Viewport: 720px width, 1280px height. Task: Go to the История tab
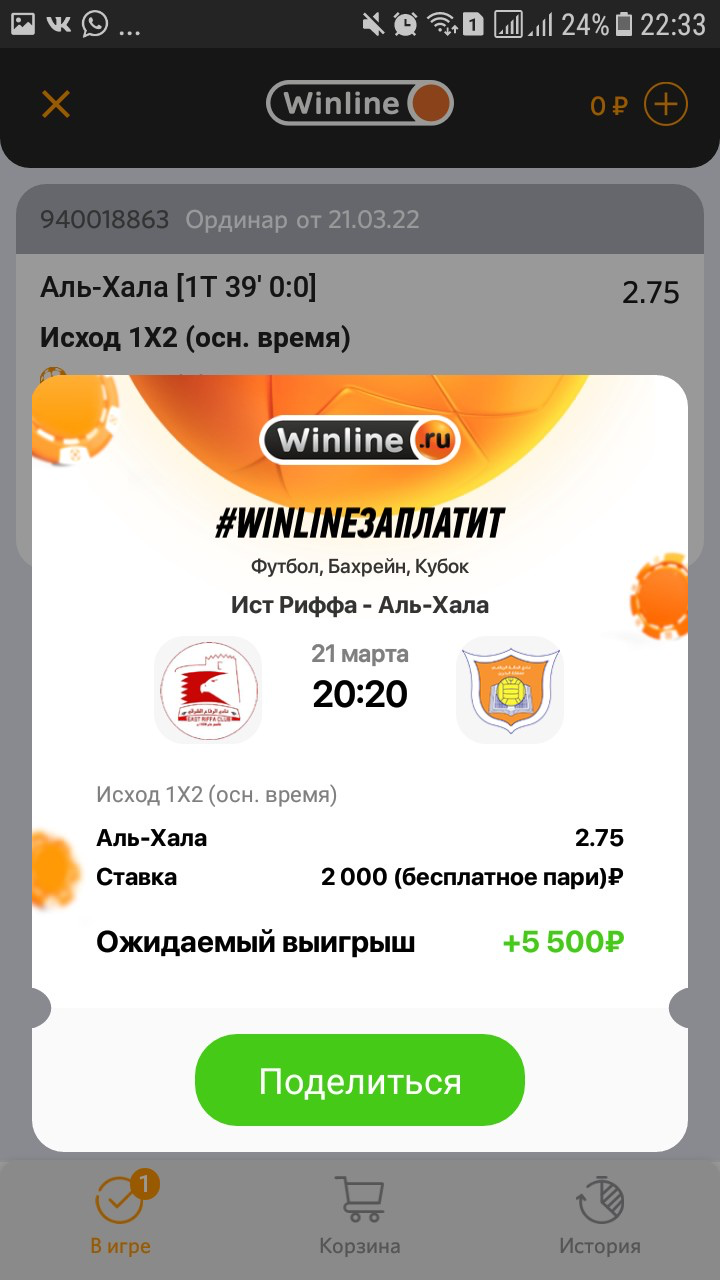(599, 1214)
